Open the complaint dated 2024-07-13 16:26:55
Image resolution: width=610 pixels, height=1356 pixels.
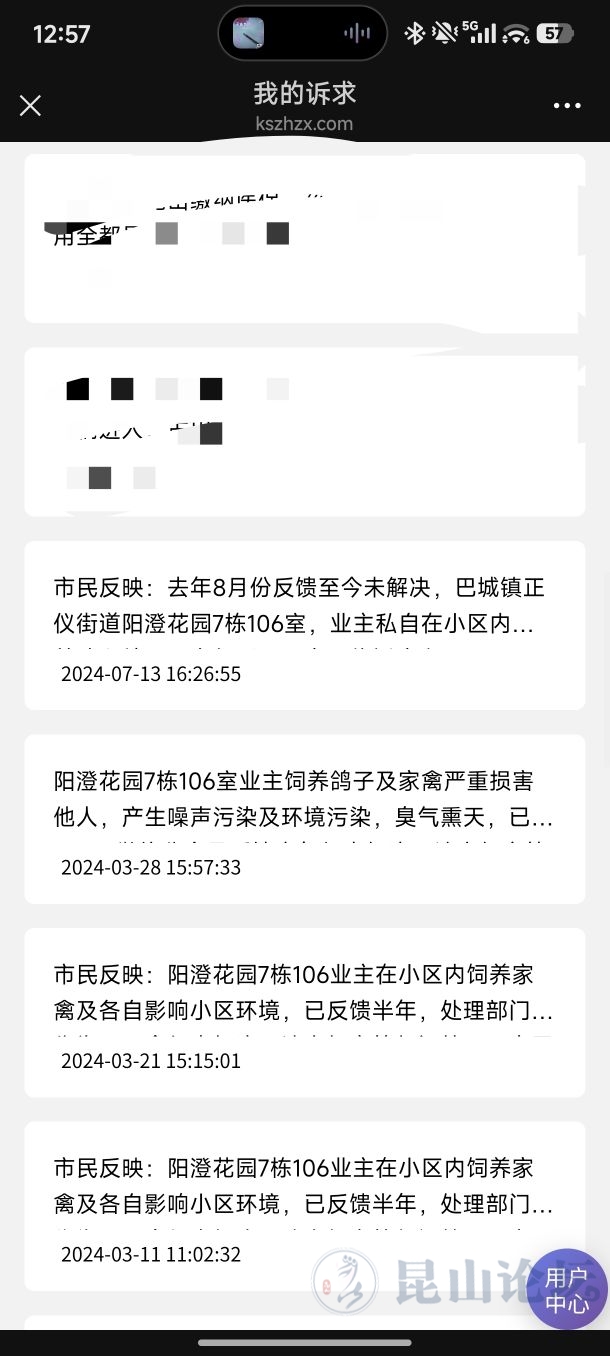coord(304,625)
